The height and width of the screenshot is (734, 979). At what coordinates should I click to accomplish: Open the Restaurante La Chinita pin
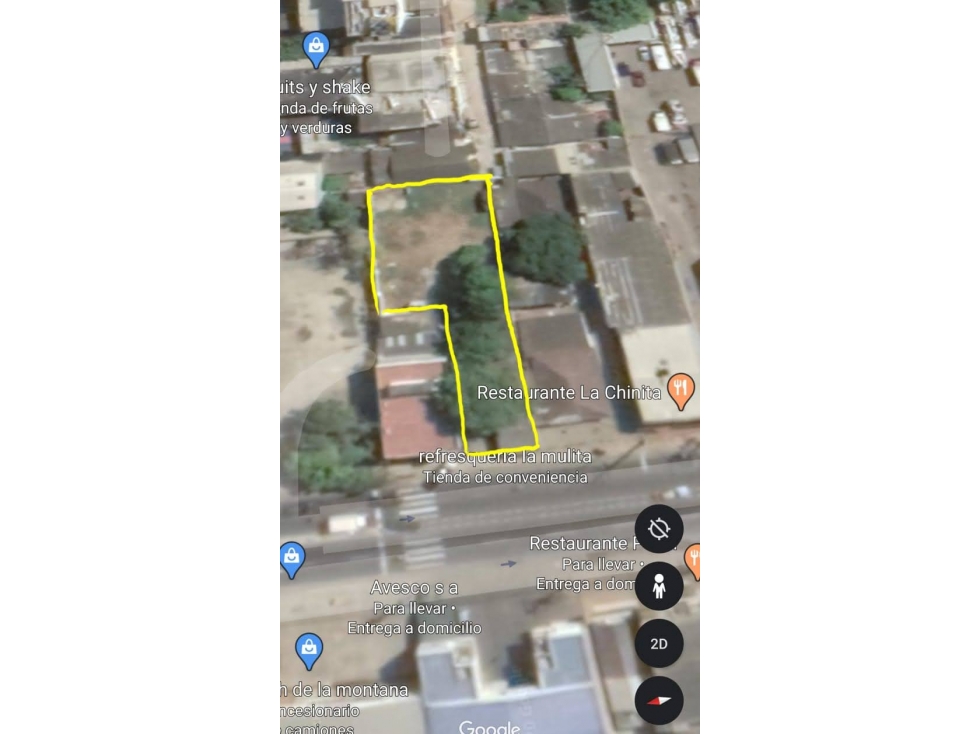(x=681, y=388)
